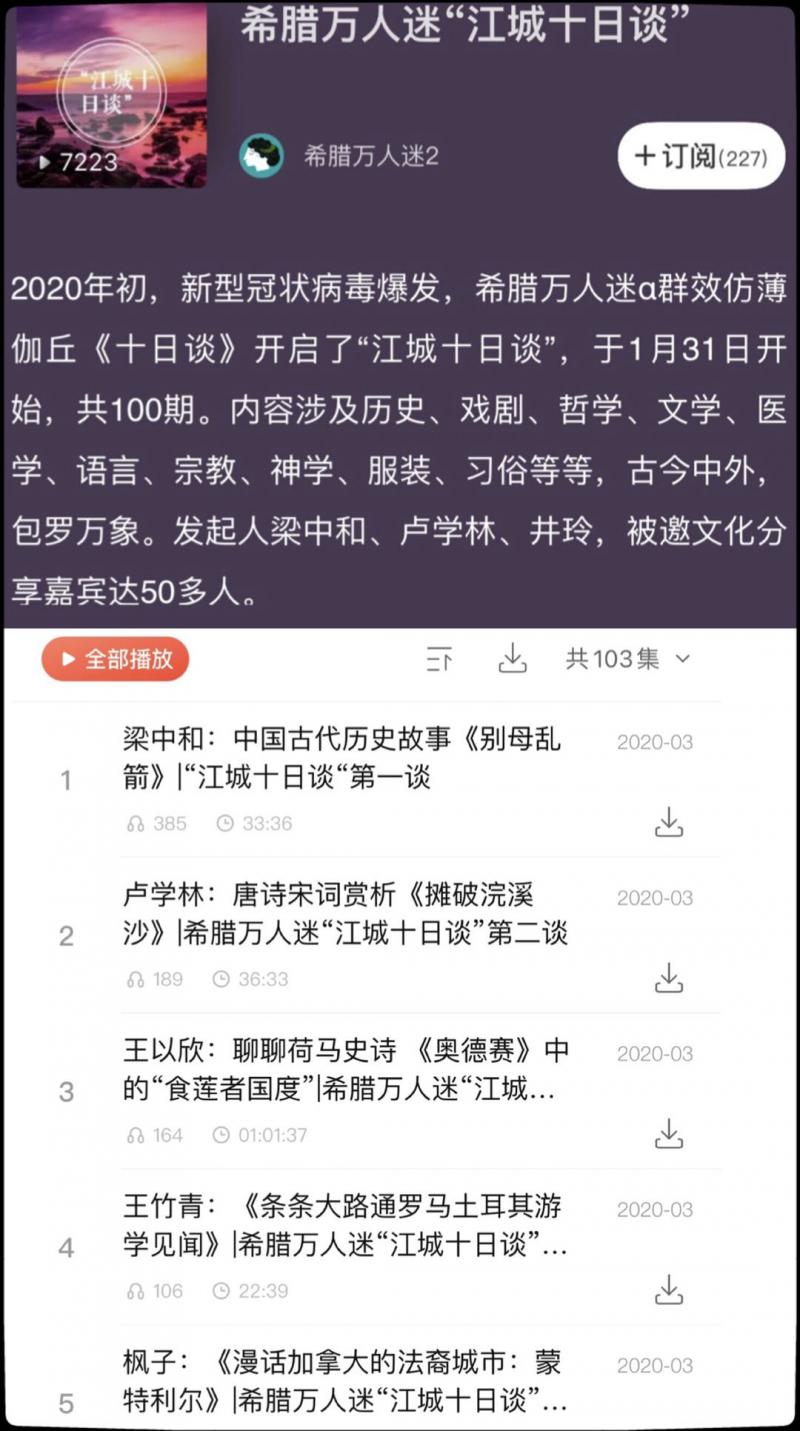Download episode 1 by 梁中和
Viewport: 800px width, 1431px height.
pyautogui.click(x=668, y=823)
